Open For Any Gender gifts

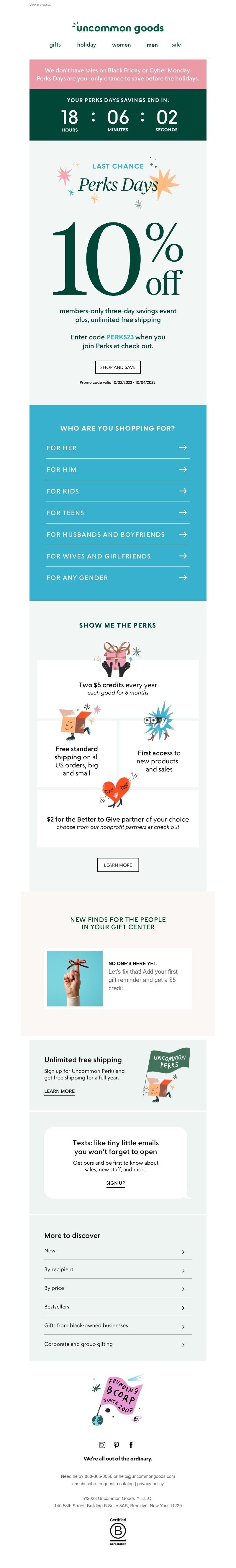118,578
